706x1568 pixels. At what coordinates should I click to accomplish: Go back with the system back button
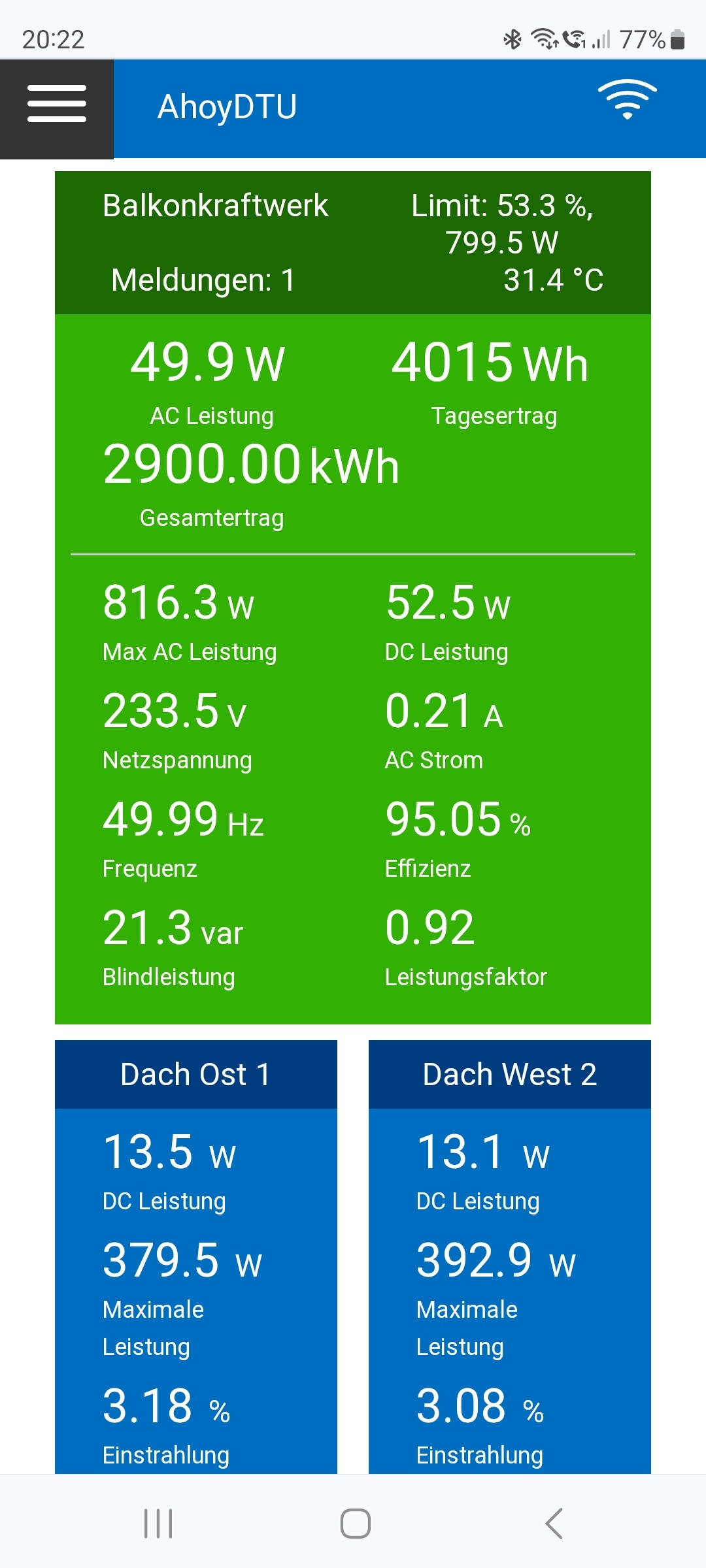[x=554, y=1524]
